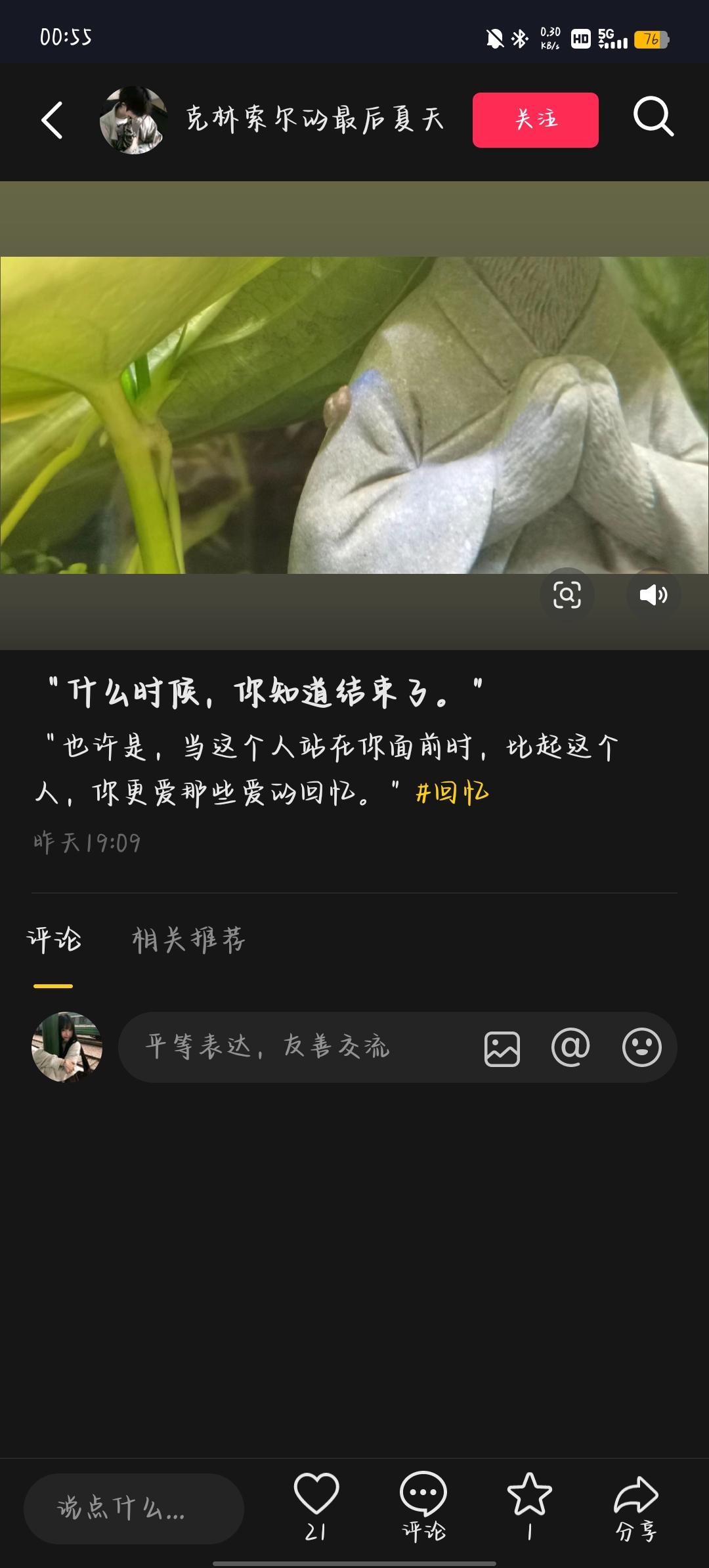This screenshot has height=1568, width=709.
Task: Open 克林索尔的最后夏天 profile avatar
Action: coord(133,120)
